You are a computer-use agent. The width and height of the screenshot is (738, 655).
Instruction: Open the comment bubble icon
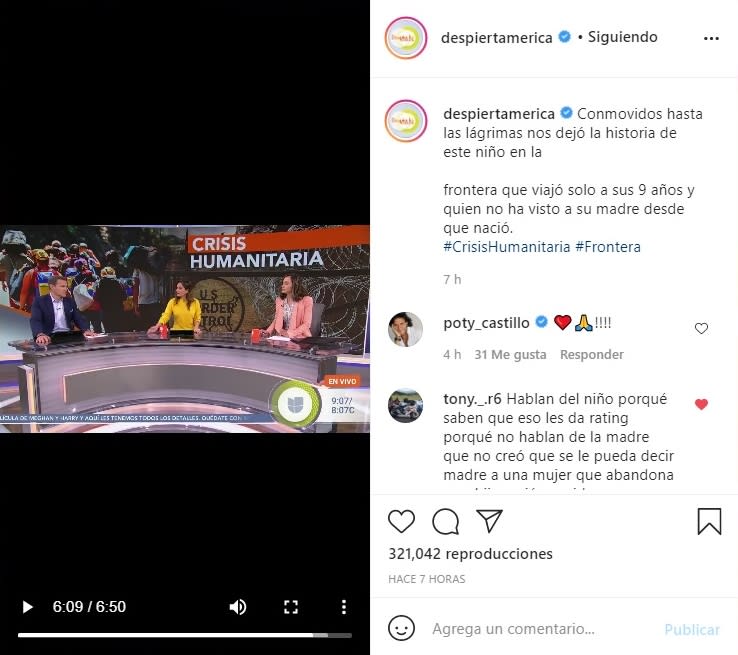(x=445, y=521)
